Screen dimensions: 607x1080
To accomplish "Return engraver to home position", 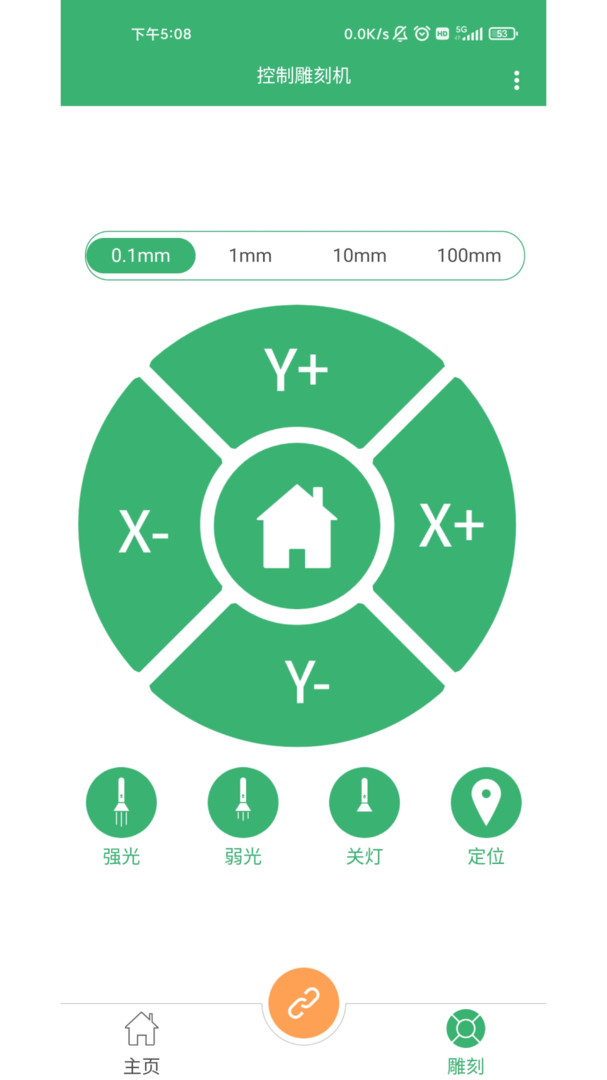I will coord(297,526).
